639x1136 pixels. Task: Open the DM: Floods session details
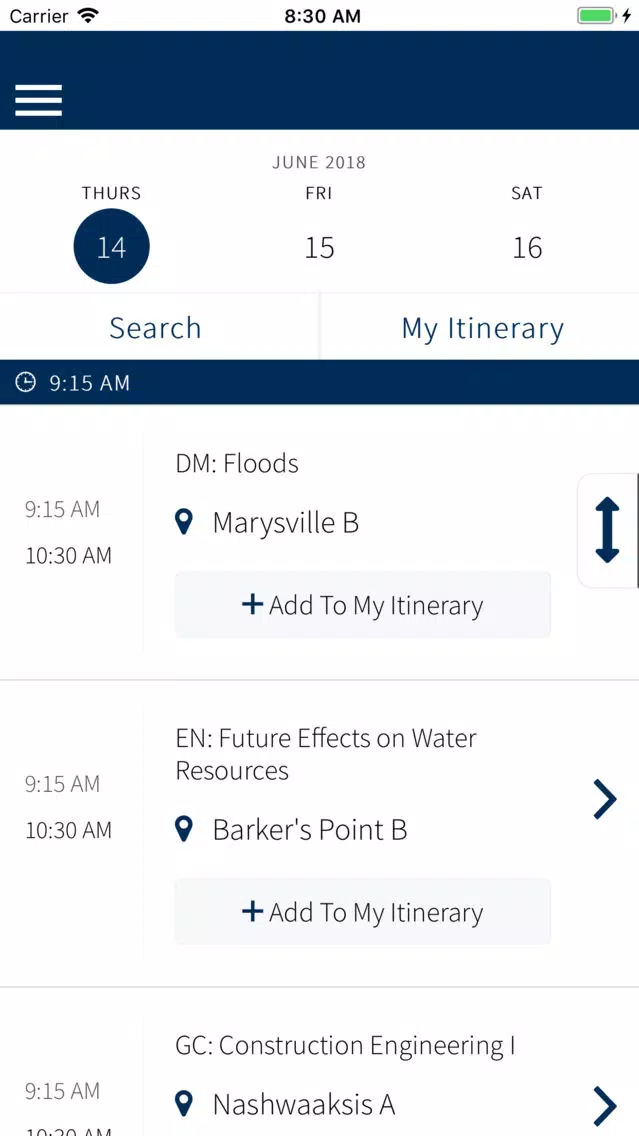coord(237,463)
